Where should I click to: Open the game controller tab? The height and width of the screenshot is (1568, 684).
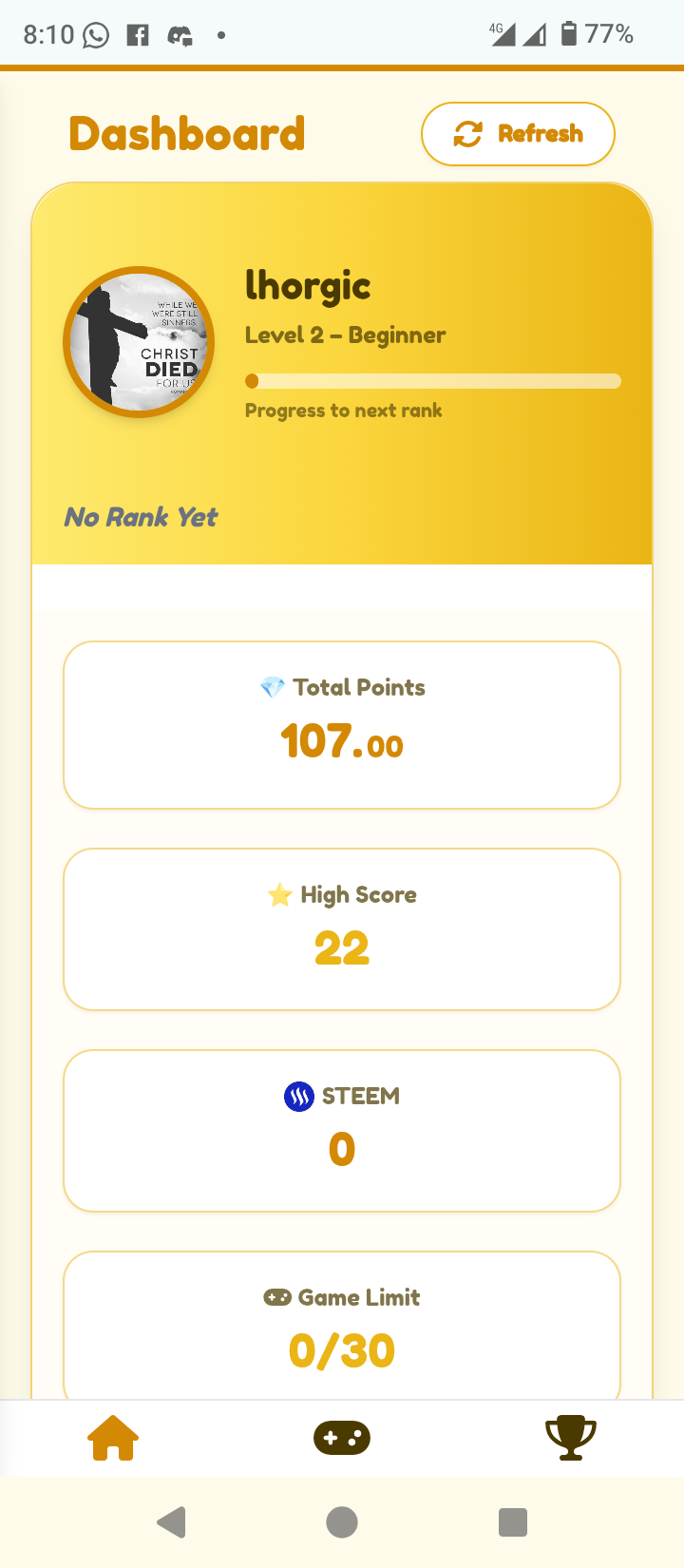tap(342, 1437)
